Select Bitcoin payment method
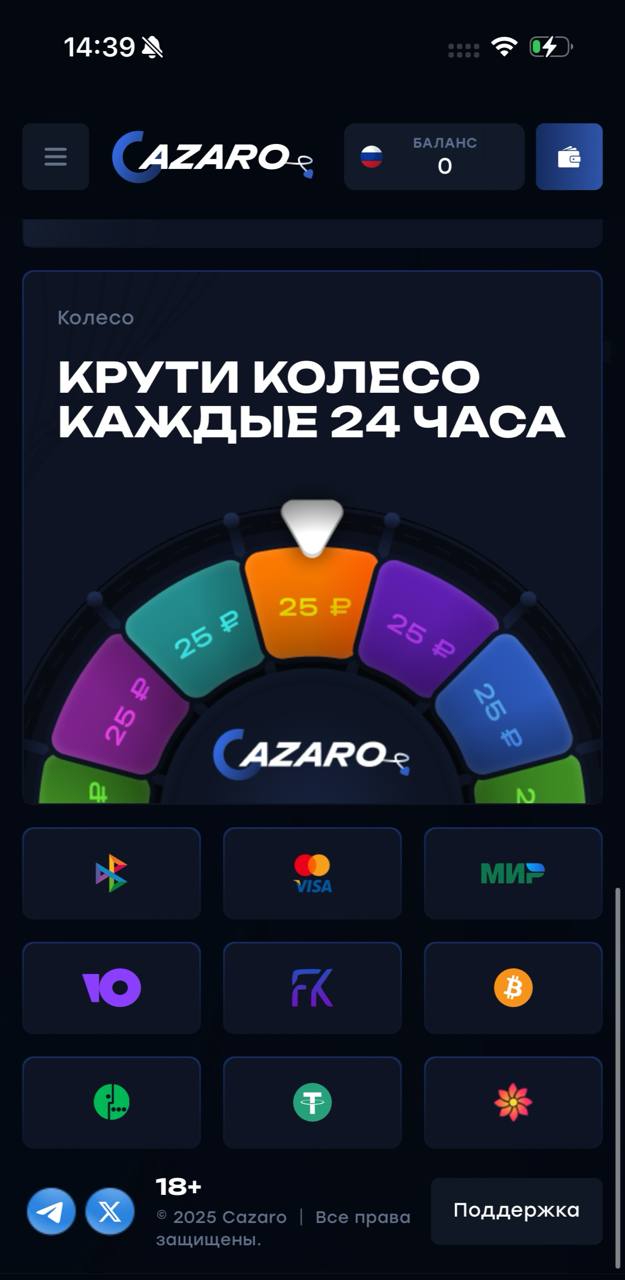 [x=512, y=988]
